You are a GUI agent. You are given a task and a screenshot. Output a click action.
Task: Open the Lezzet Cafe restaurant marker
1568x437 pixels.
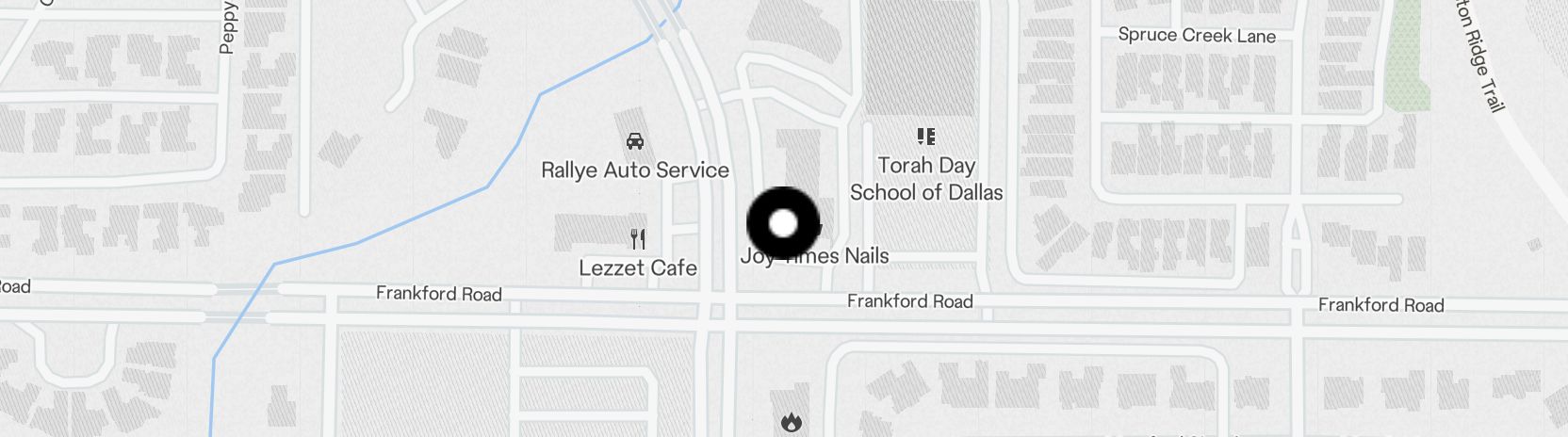tap(638, 239)
